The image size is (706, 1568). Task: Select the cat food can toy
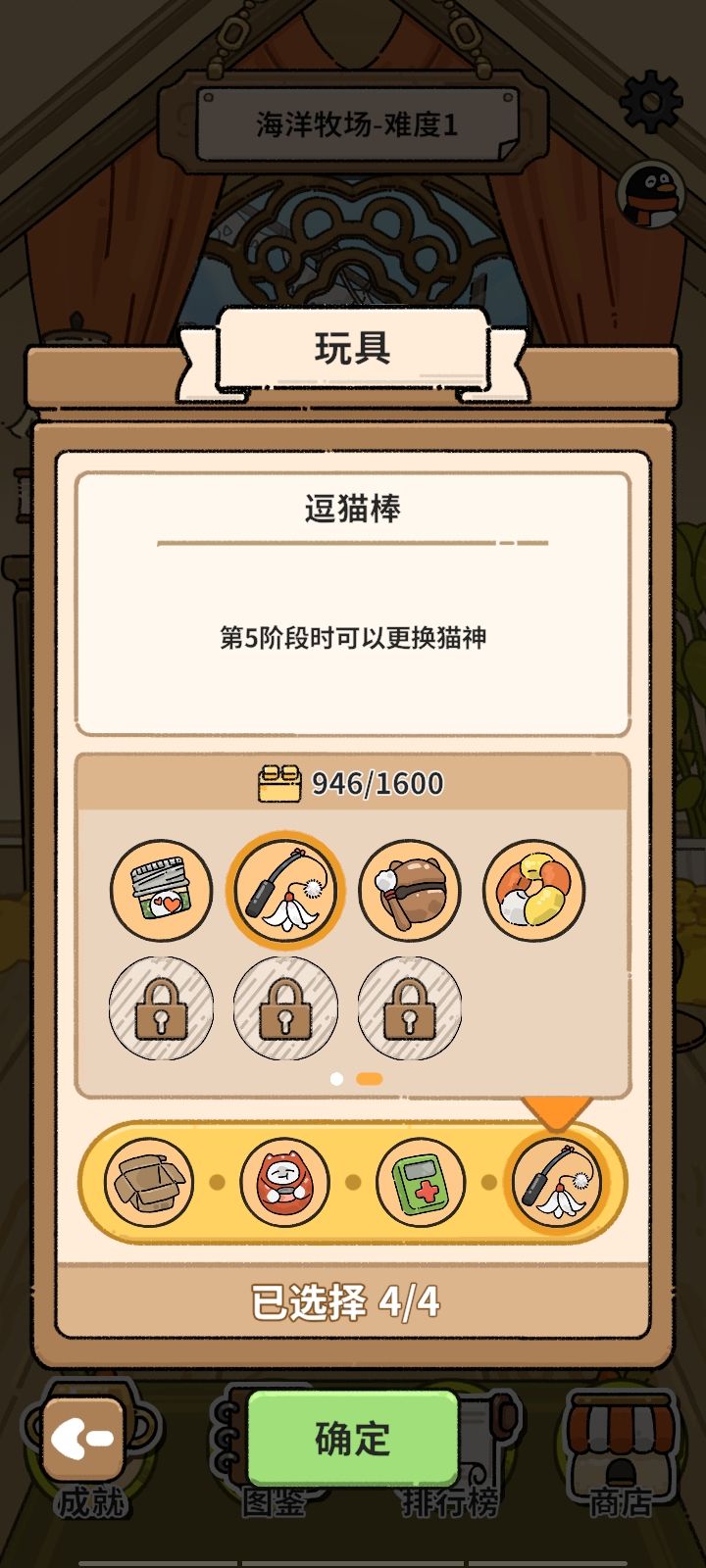[x=160, y=890]
